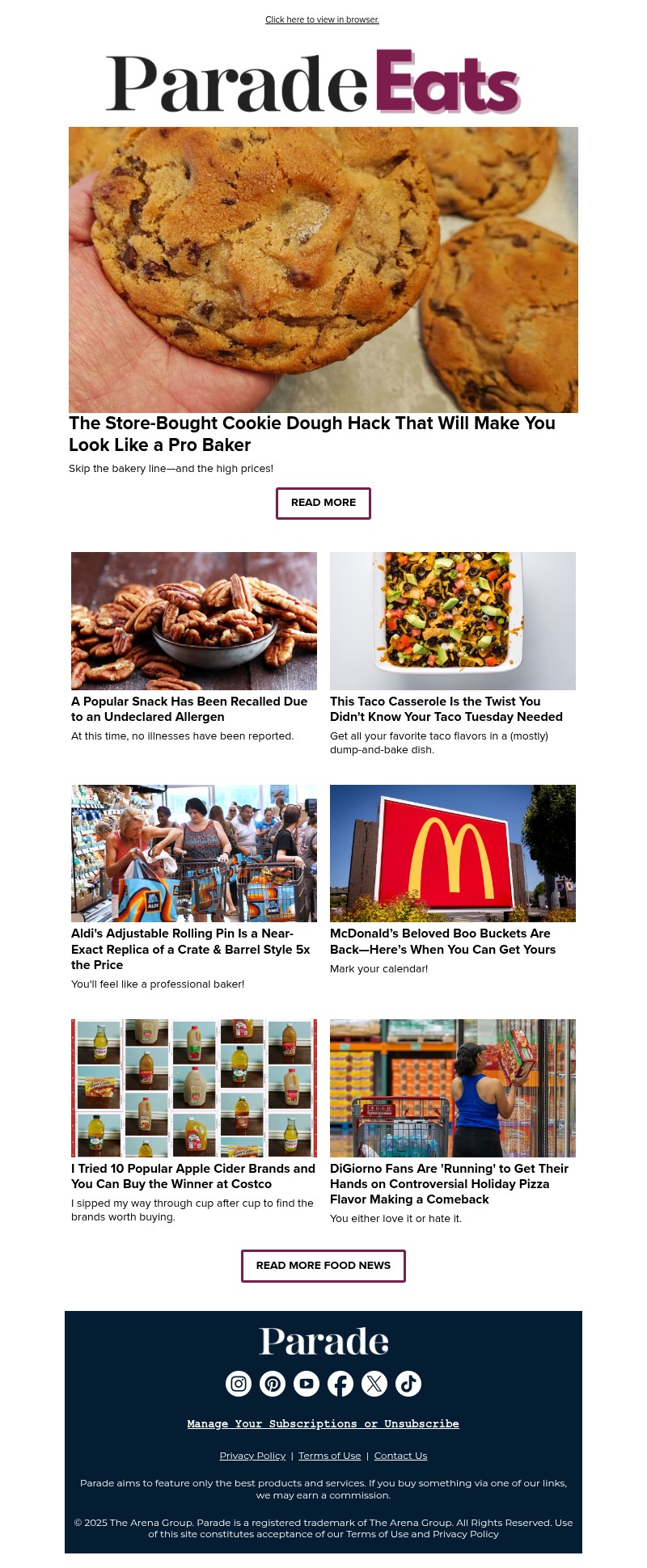
Task: Open the view in browser link
Action: 322,19
